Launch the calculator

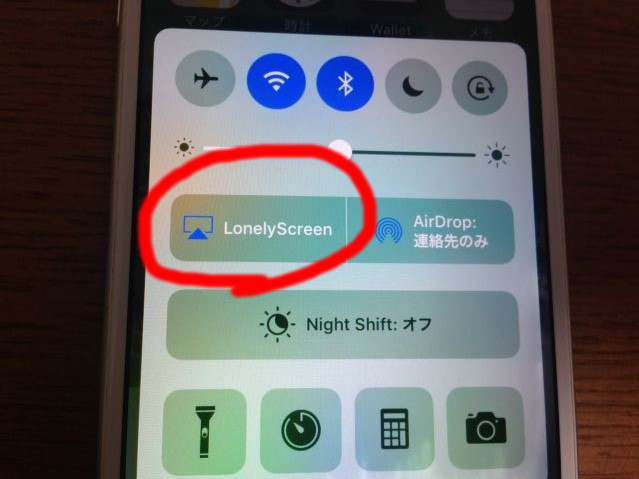coord(394,429)
